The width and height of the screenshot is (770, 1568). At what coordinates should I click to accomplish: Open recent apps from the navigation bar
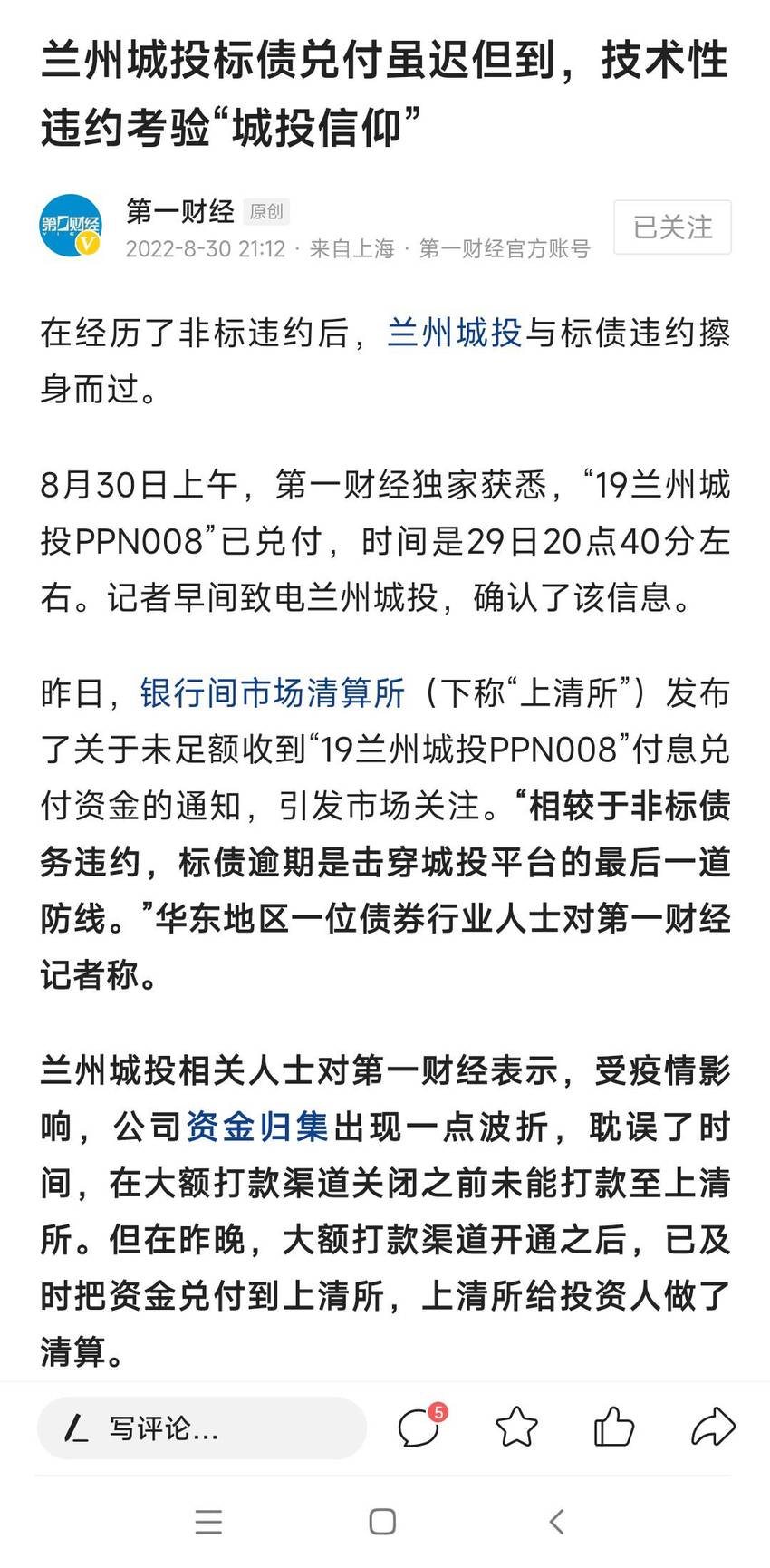[208, 1522]
